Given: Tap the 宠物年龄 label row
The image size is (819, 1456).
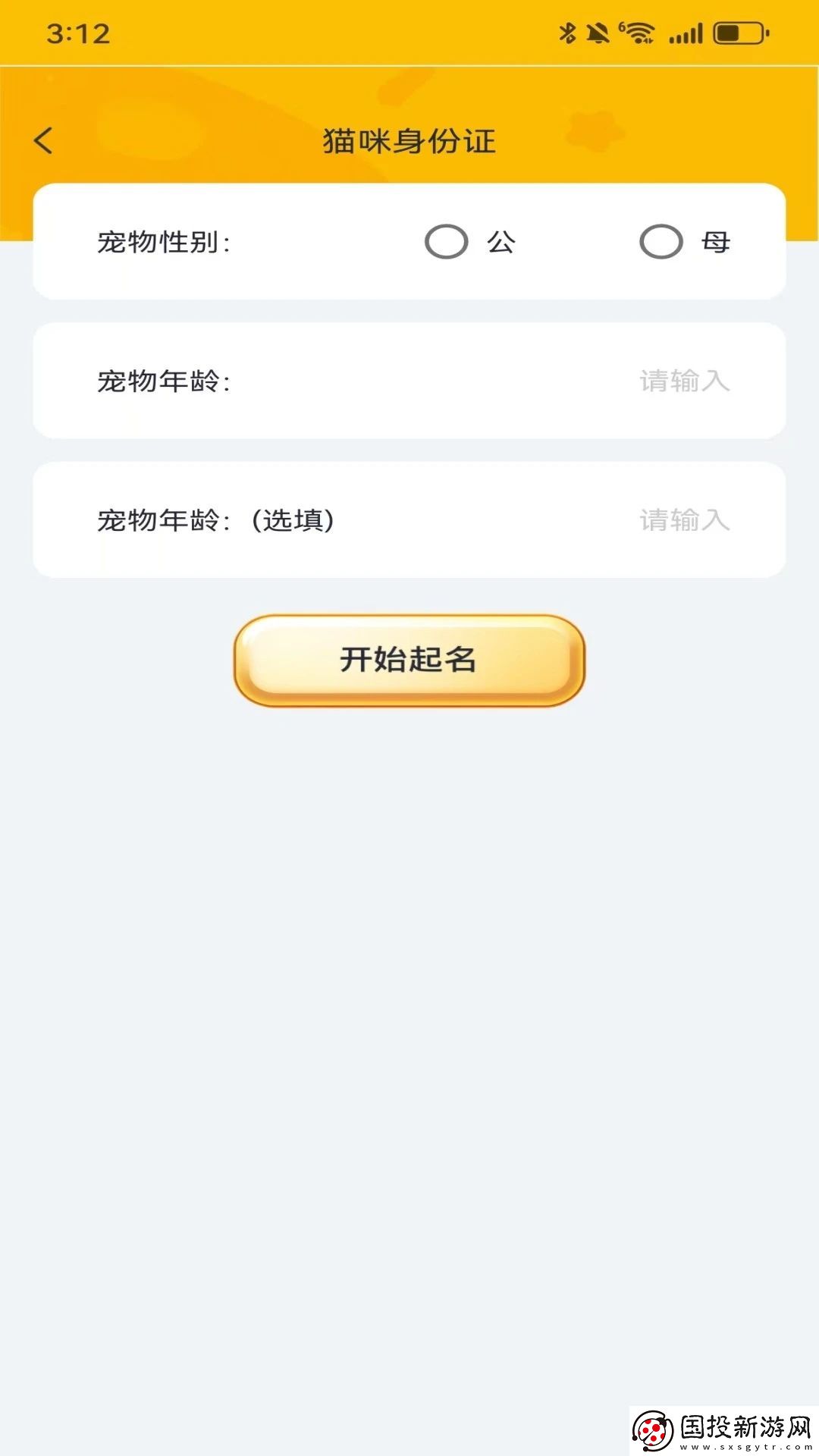Looking at the screenshot, I should click(x=163, y=381).
